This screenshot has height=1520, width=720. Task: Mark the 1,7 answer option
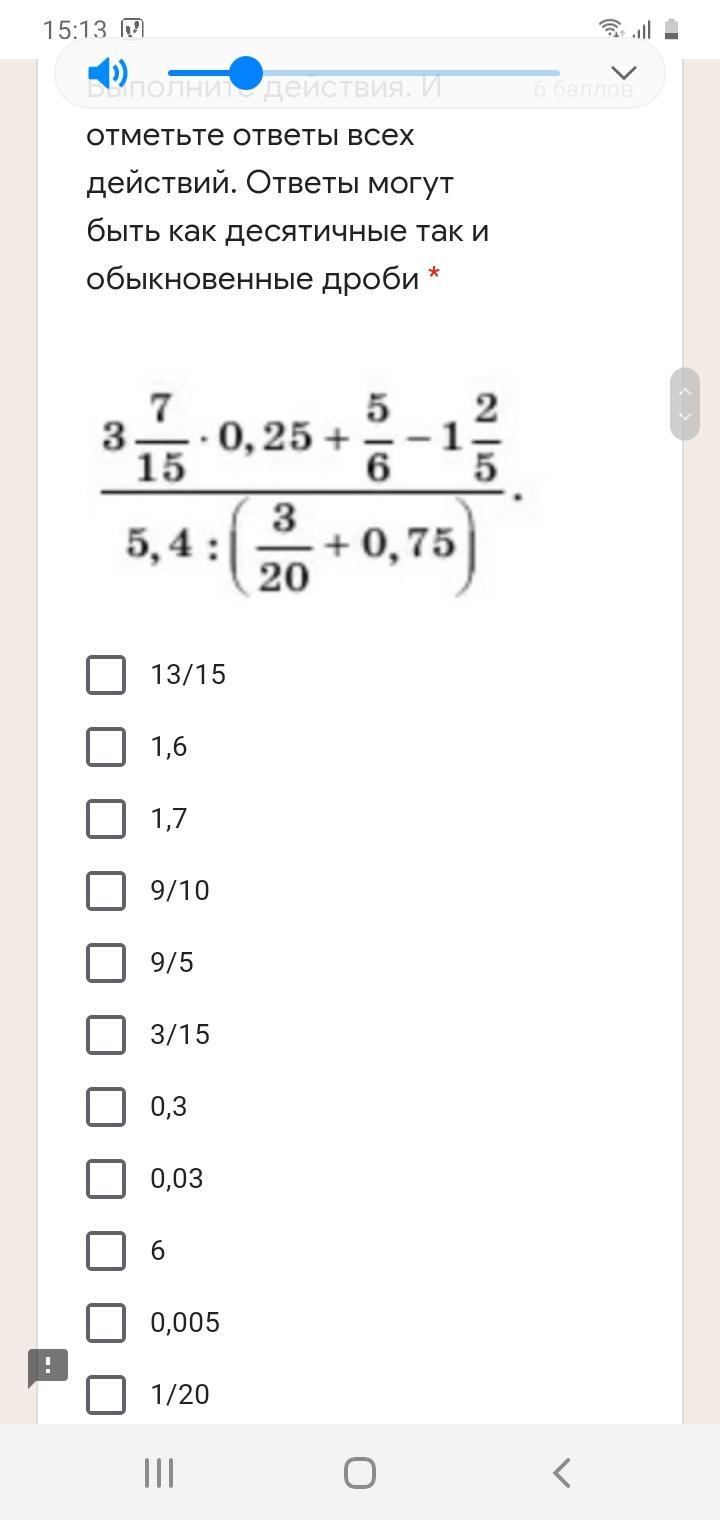pyautogui.click(x=106, y=819)
